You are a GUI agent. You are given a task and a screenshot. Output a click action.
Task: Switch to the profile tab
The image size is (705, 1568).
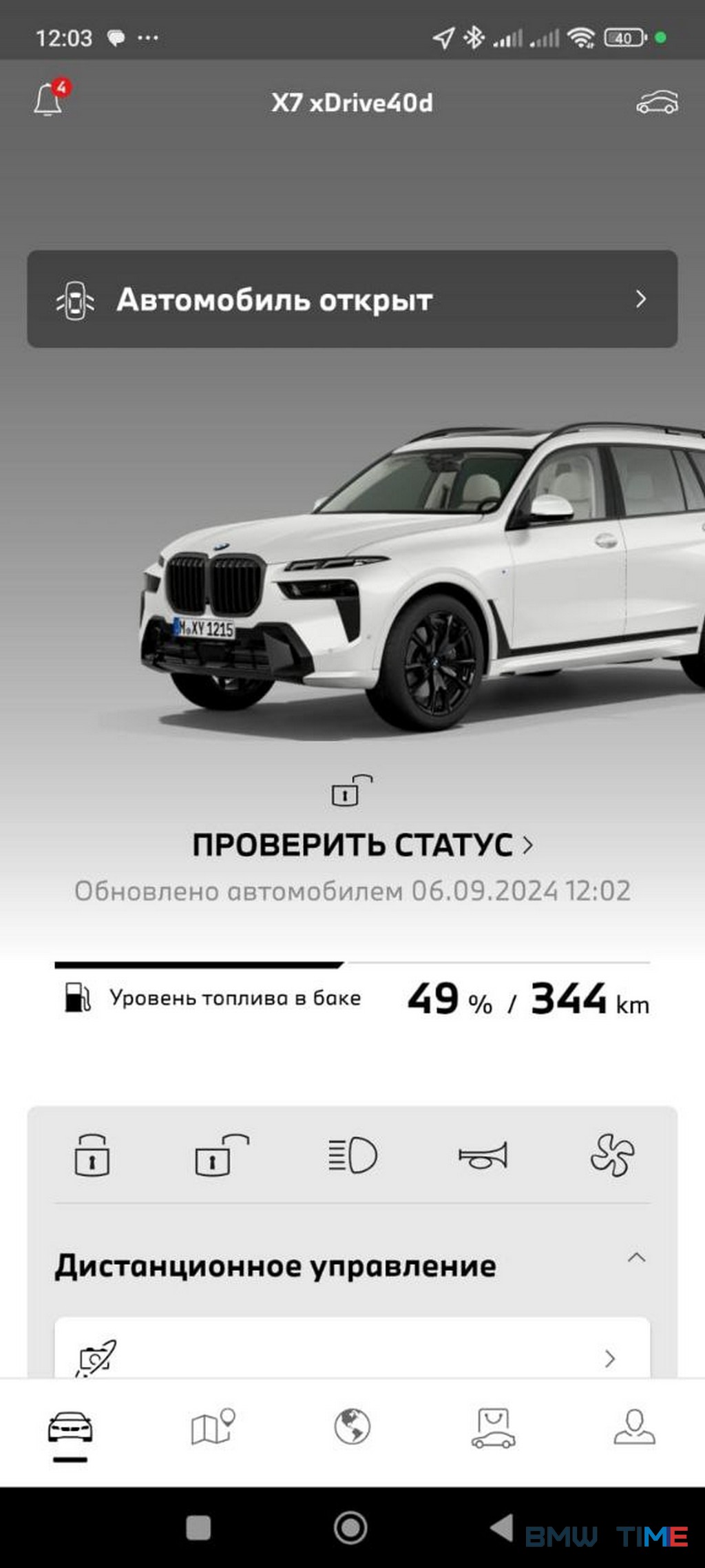(x=634, y=1426)
